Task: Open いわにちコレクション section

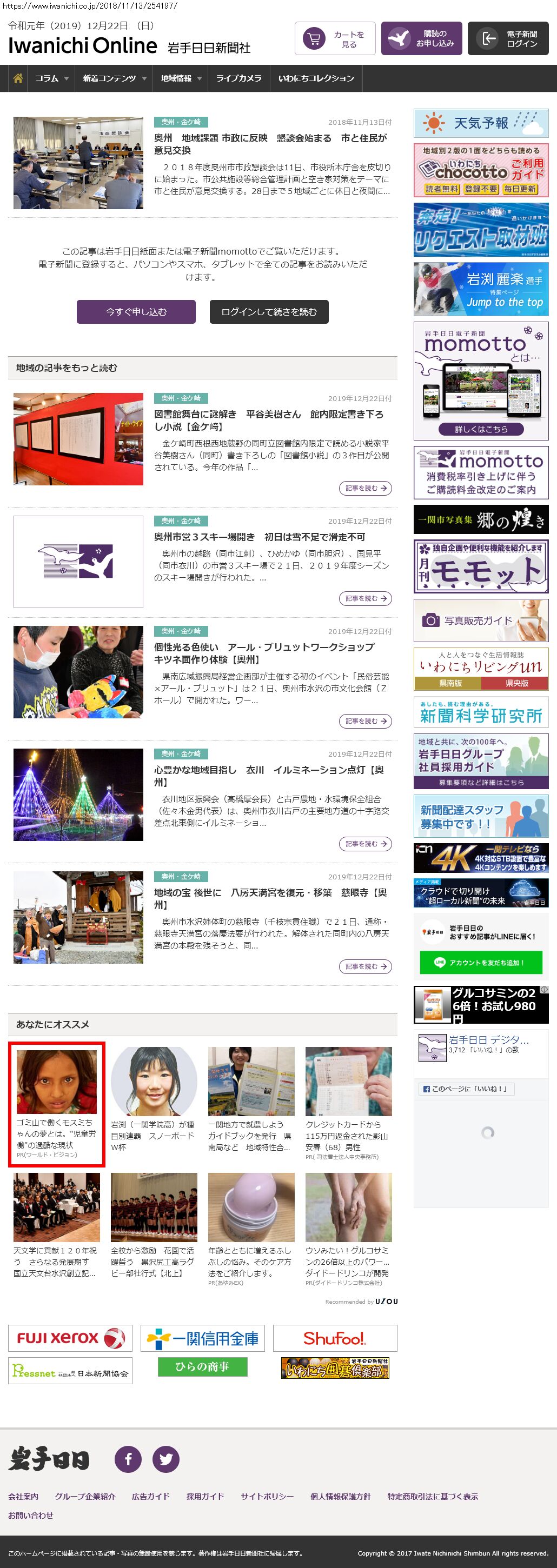Action: [x=316, y=78]
